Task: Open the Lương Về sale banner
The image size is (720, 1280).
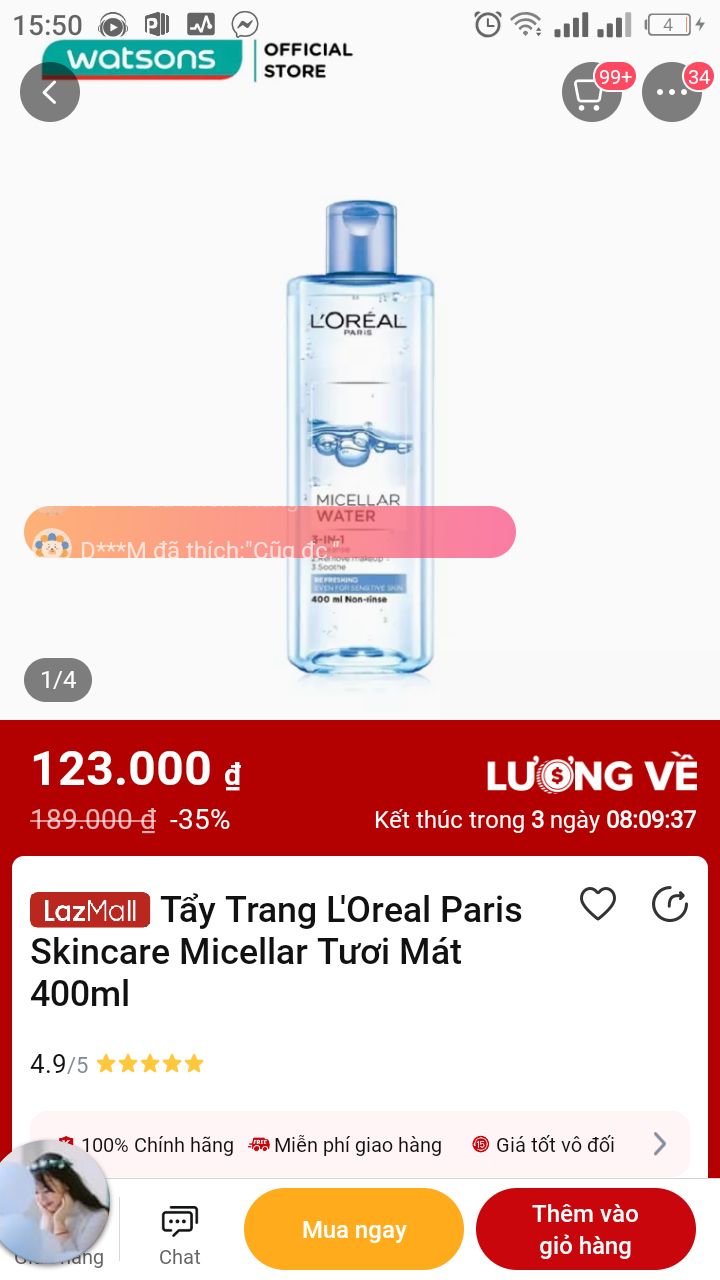Action: pyautogui.click(x=592, y=776)
